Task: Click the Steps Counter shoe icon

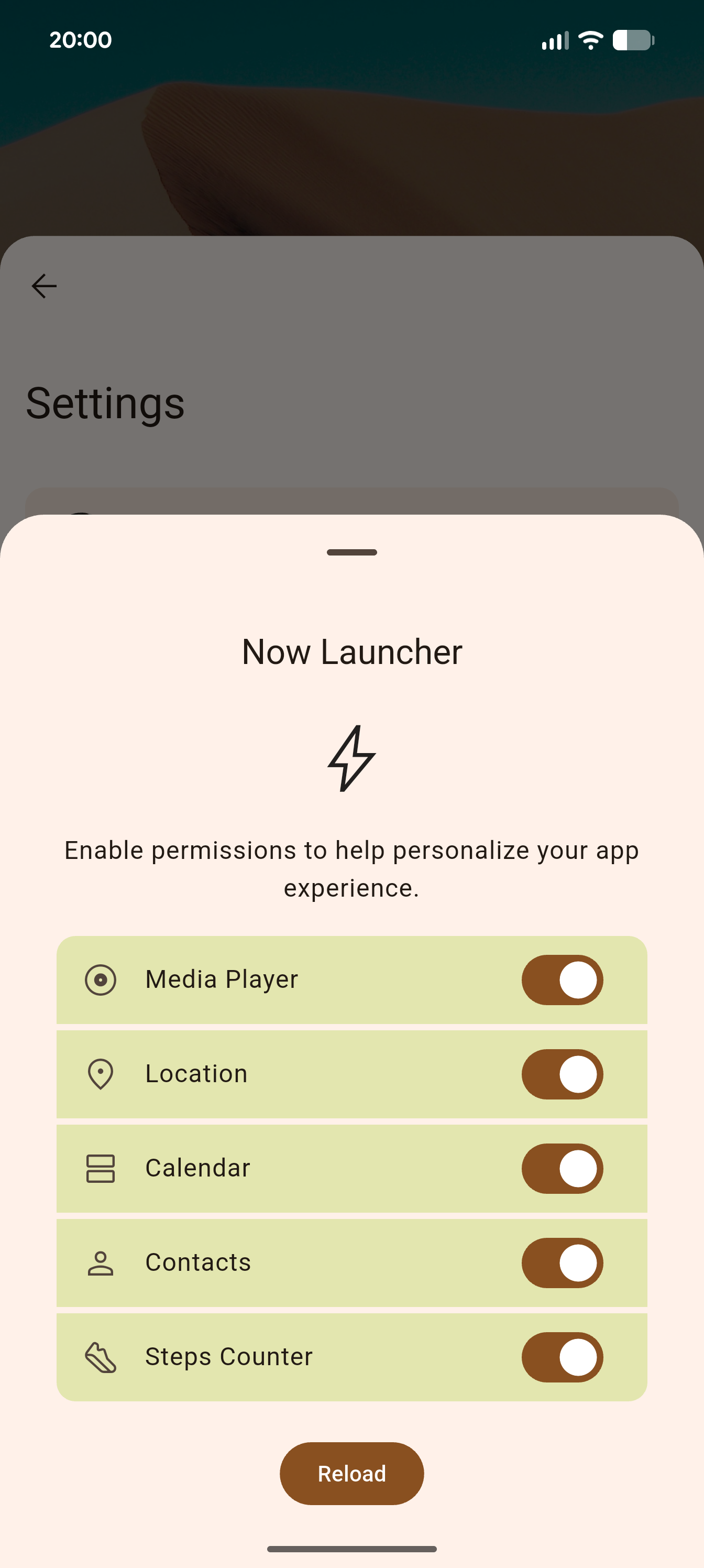Action: tap(101, 1356)
